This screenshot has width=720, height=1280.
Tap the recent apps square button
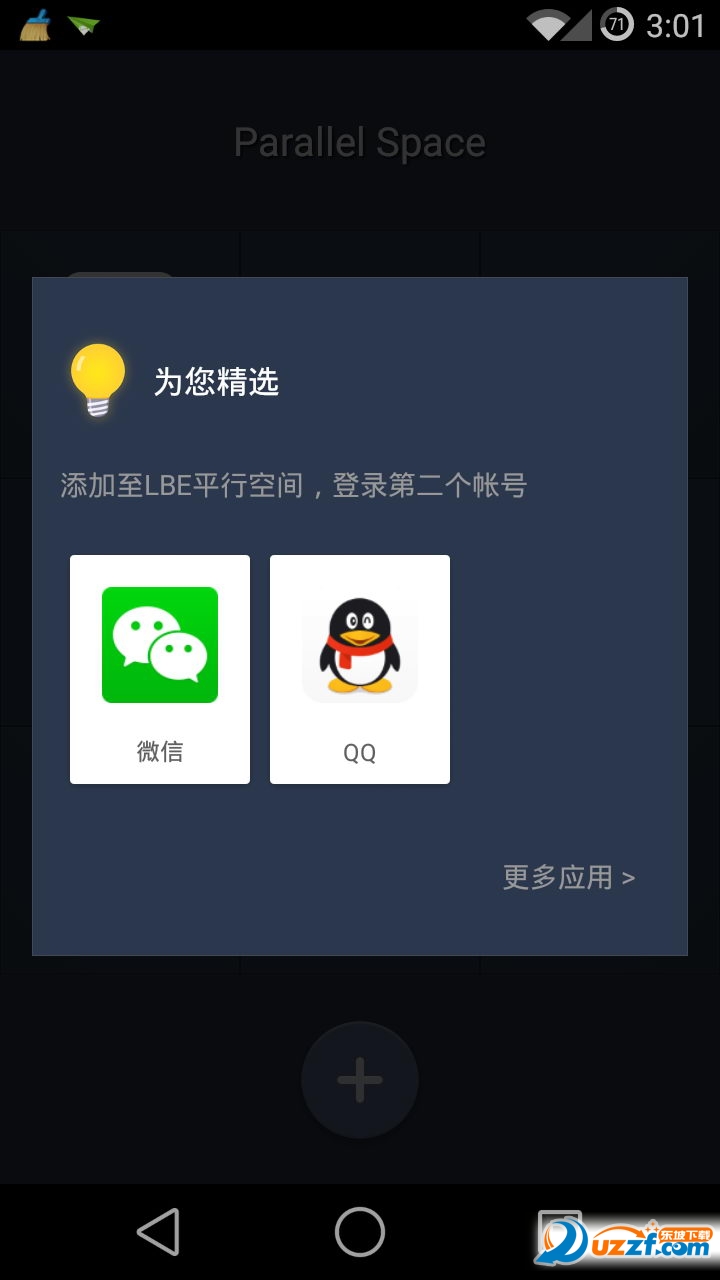click(x=557, y=1232)
